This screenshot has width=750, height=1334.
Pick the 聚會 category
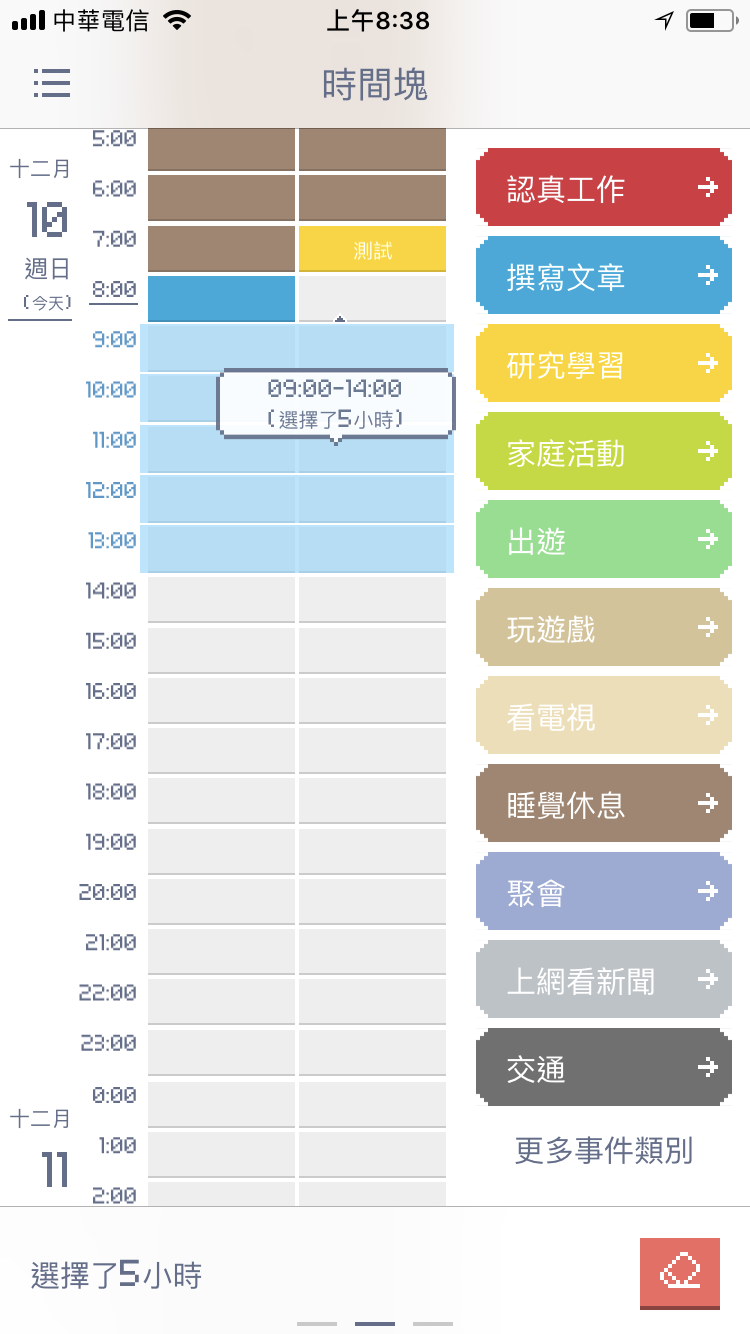pos(604,891)
